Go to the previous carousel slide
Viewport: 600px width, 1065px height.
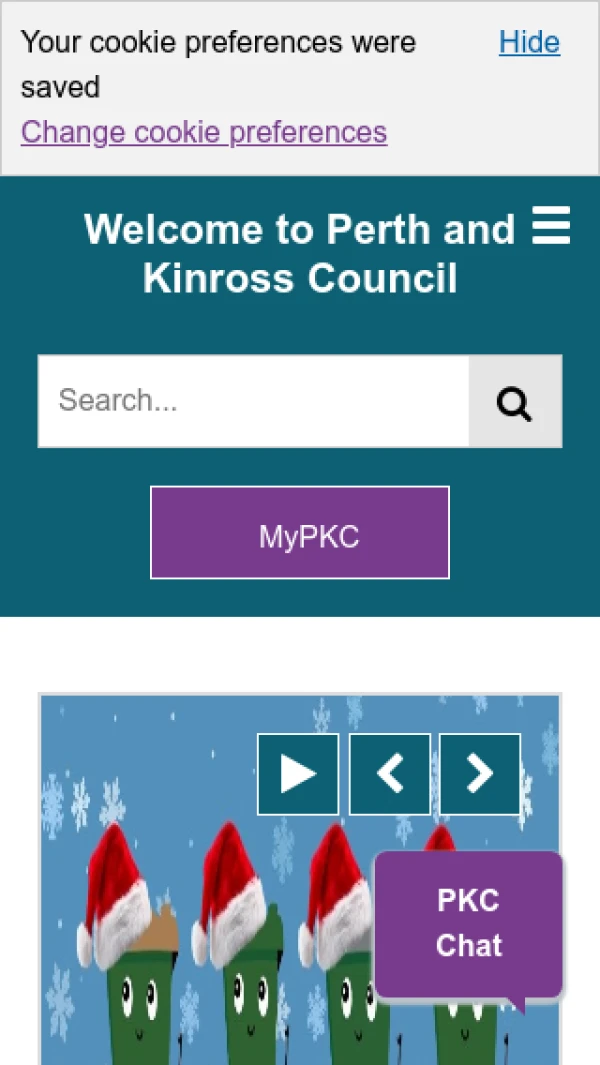[390, 774]
